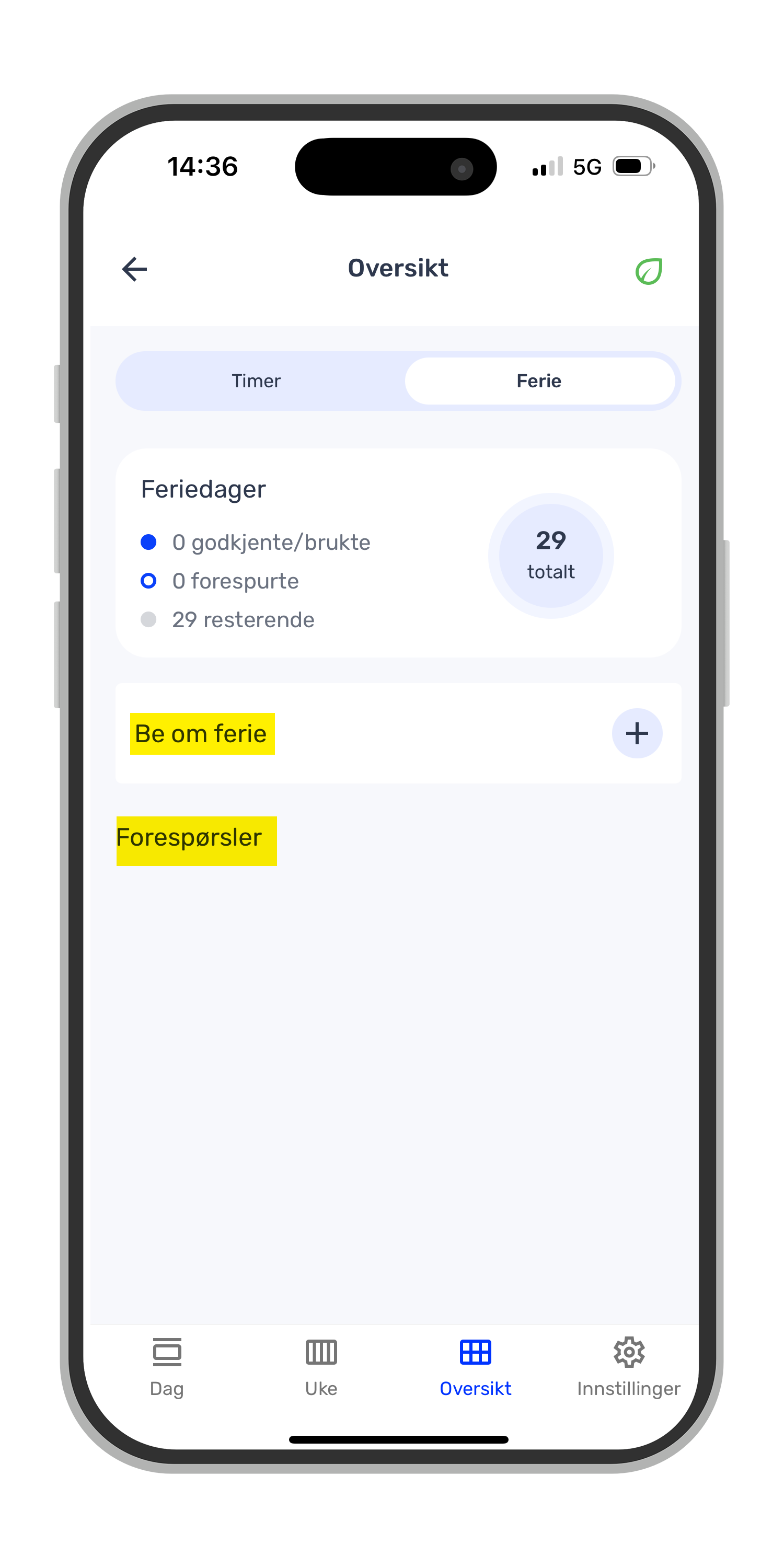Viewport: 784px width, 1568px height.
Task: Open the green leaf icon
Action: pyautogui.click(x=648, y=271)
